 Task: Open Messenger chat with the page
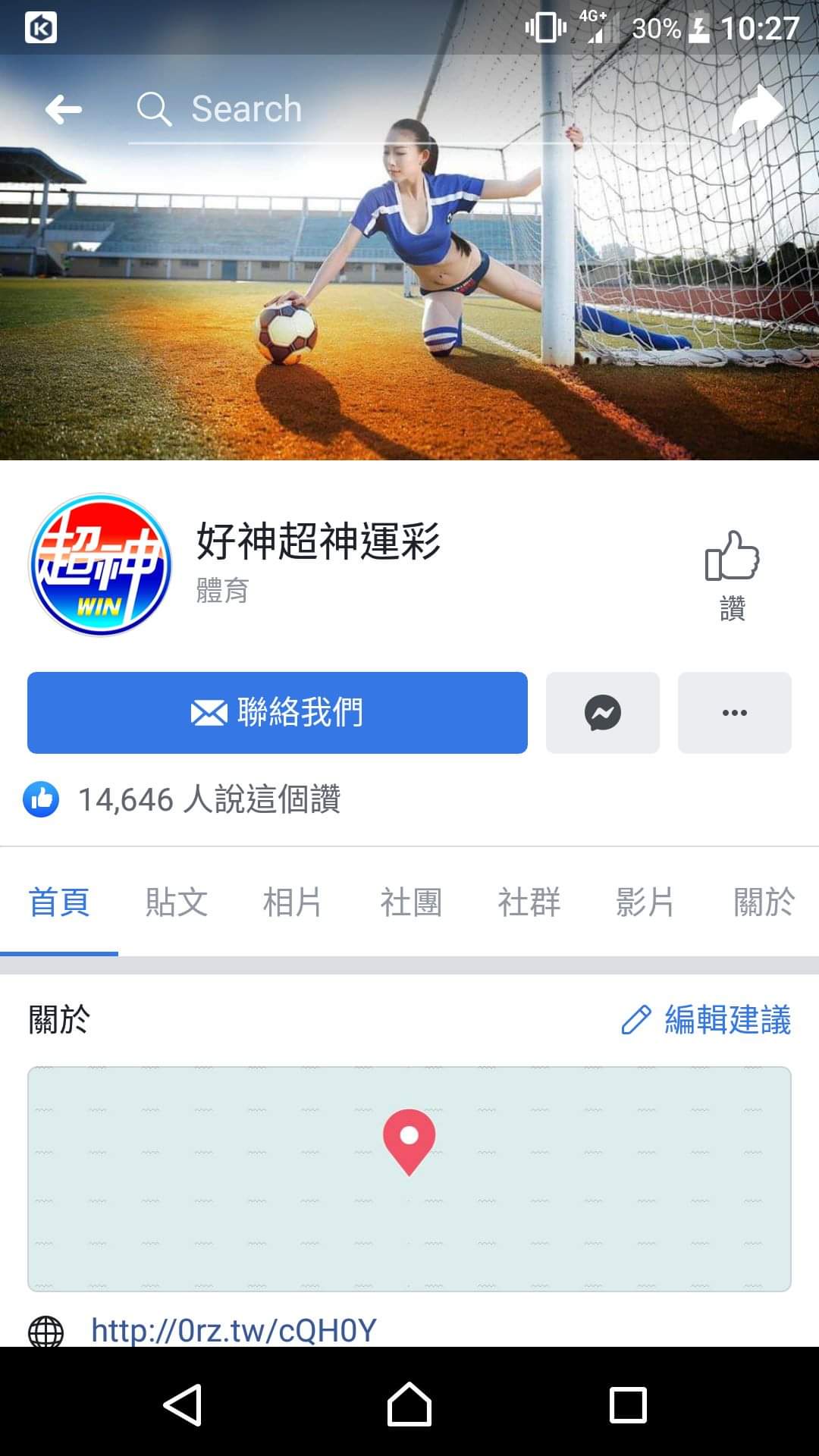[x=603, y=713]
